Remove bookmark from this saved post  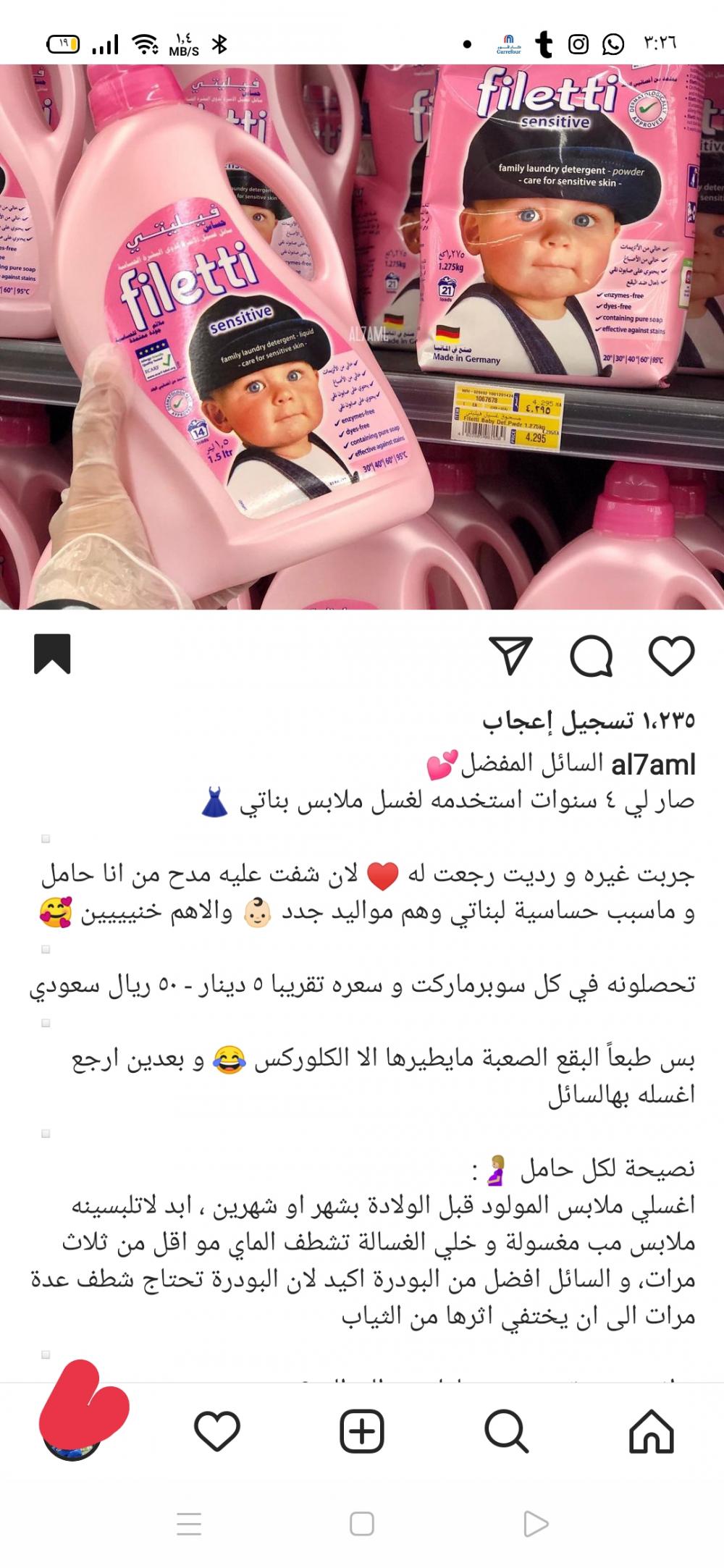[x=52, y=654]
